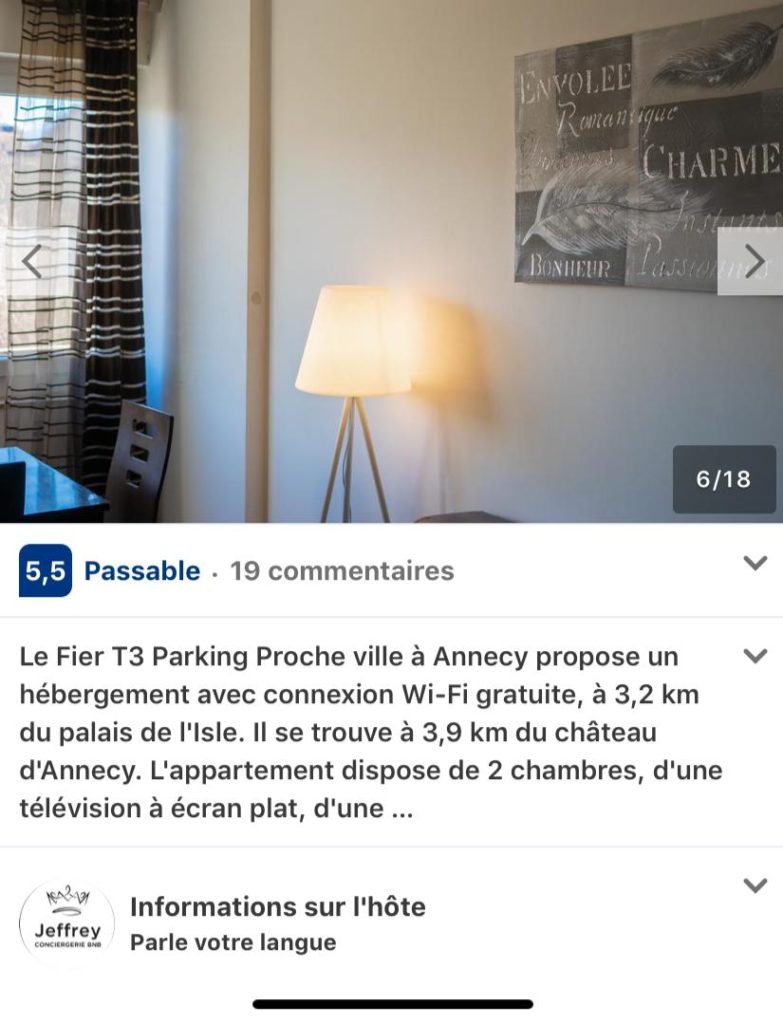
Task: Show the next photo in the gallery
Action: (x=753, y=262)
